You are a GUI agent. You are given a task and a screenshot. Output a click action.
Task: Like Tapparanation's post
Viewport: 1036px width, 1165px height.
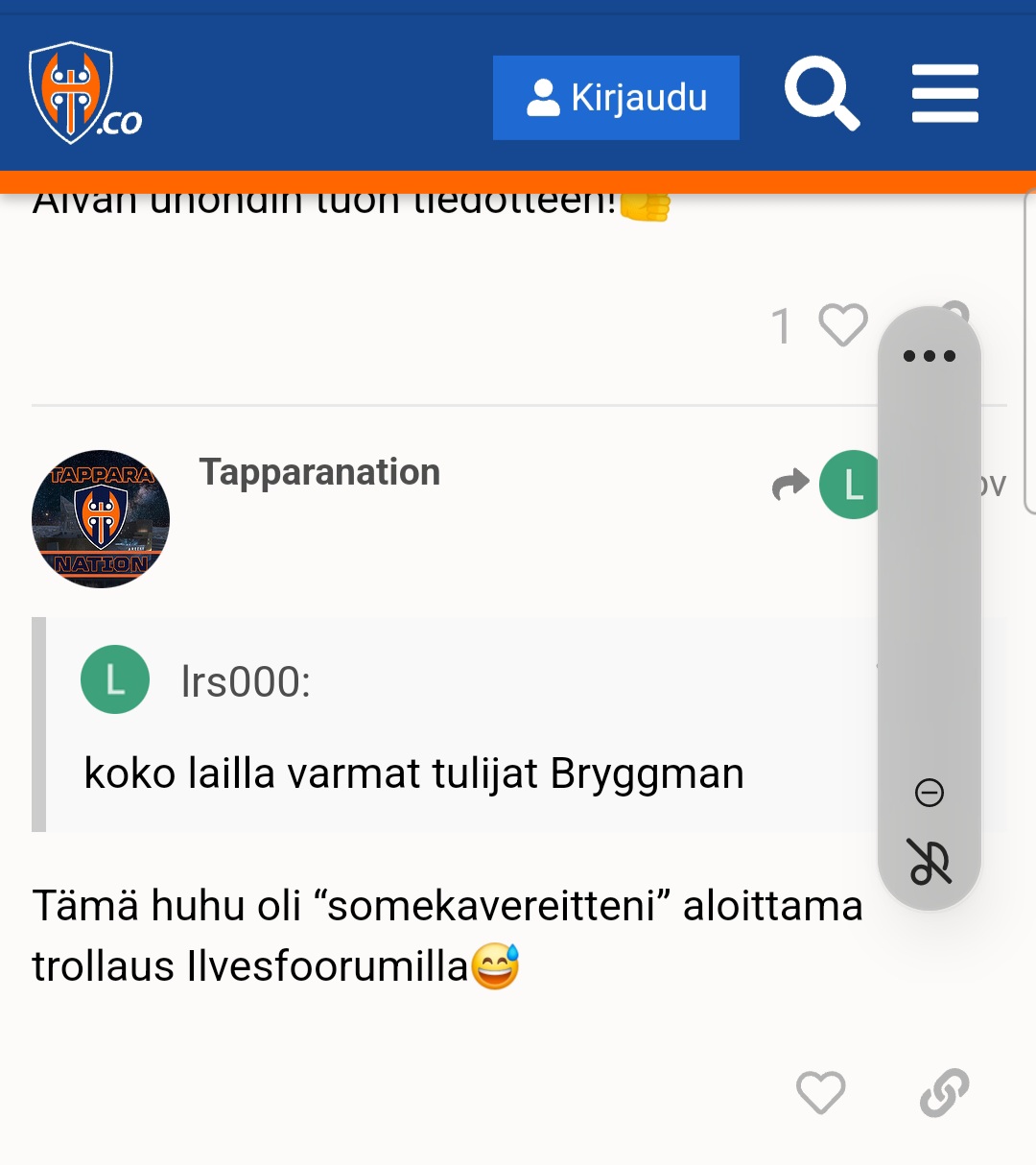821,1092
